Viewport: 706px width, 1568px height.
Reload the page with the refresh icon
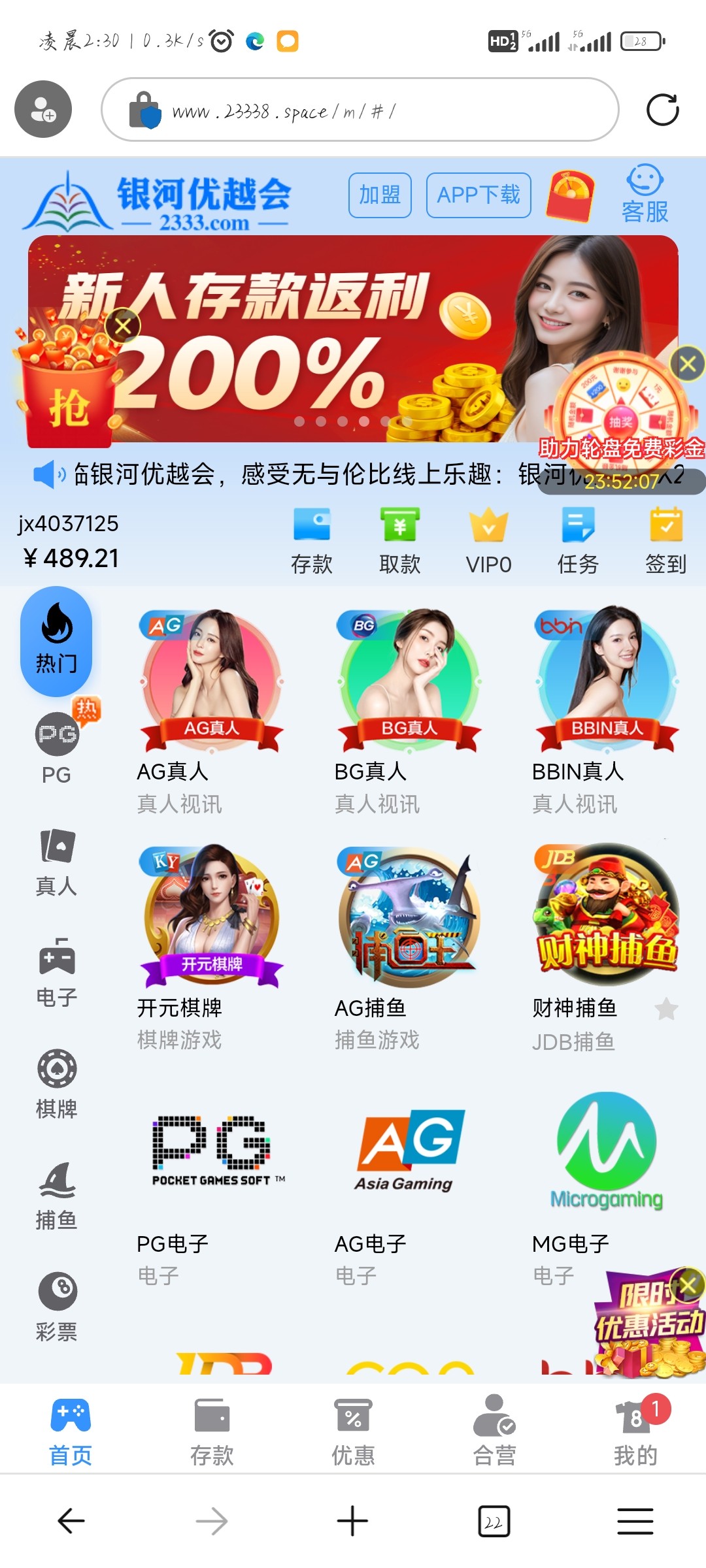[x=662, y=110]
